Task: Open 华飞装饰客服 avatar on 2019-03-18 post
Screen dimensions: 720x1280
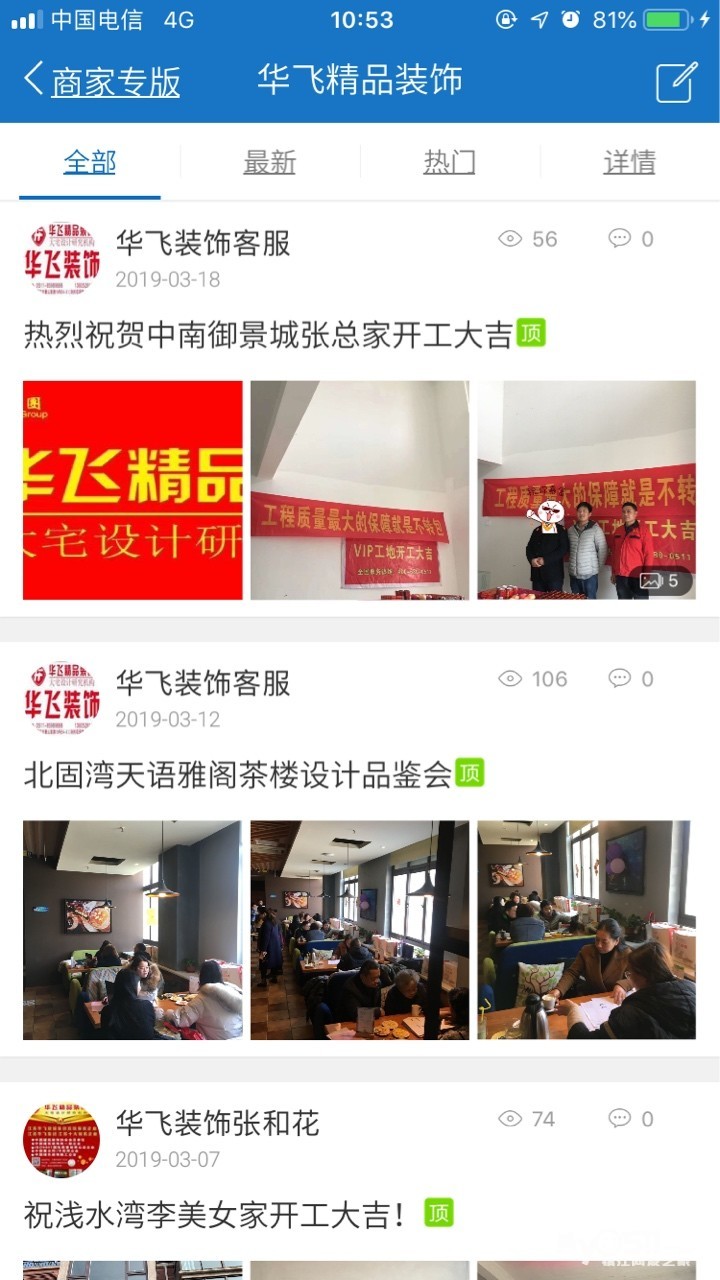Action: point(61,260)
